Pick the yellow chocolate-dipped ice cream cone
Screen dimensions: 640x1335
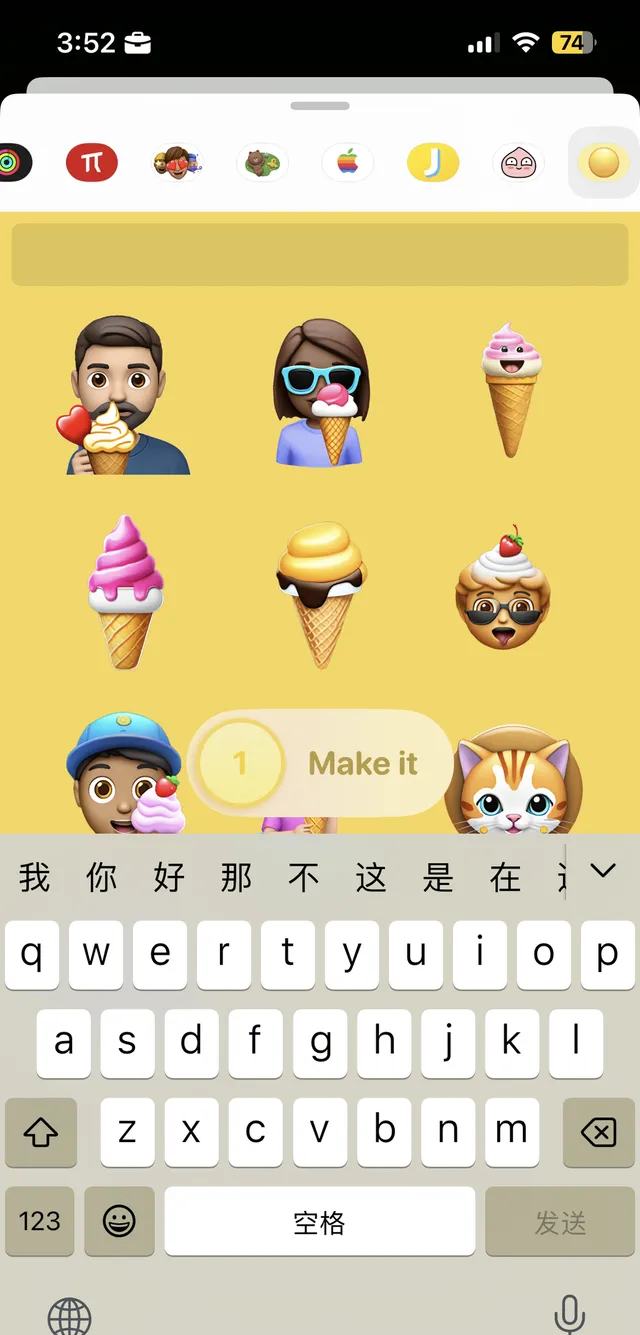click(320, 595)
